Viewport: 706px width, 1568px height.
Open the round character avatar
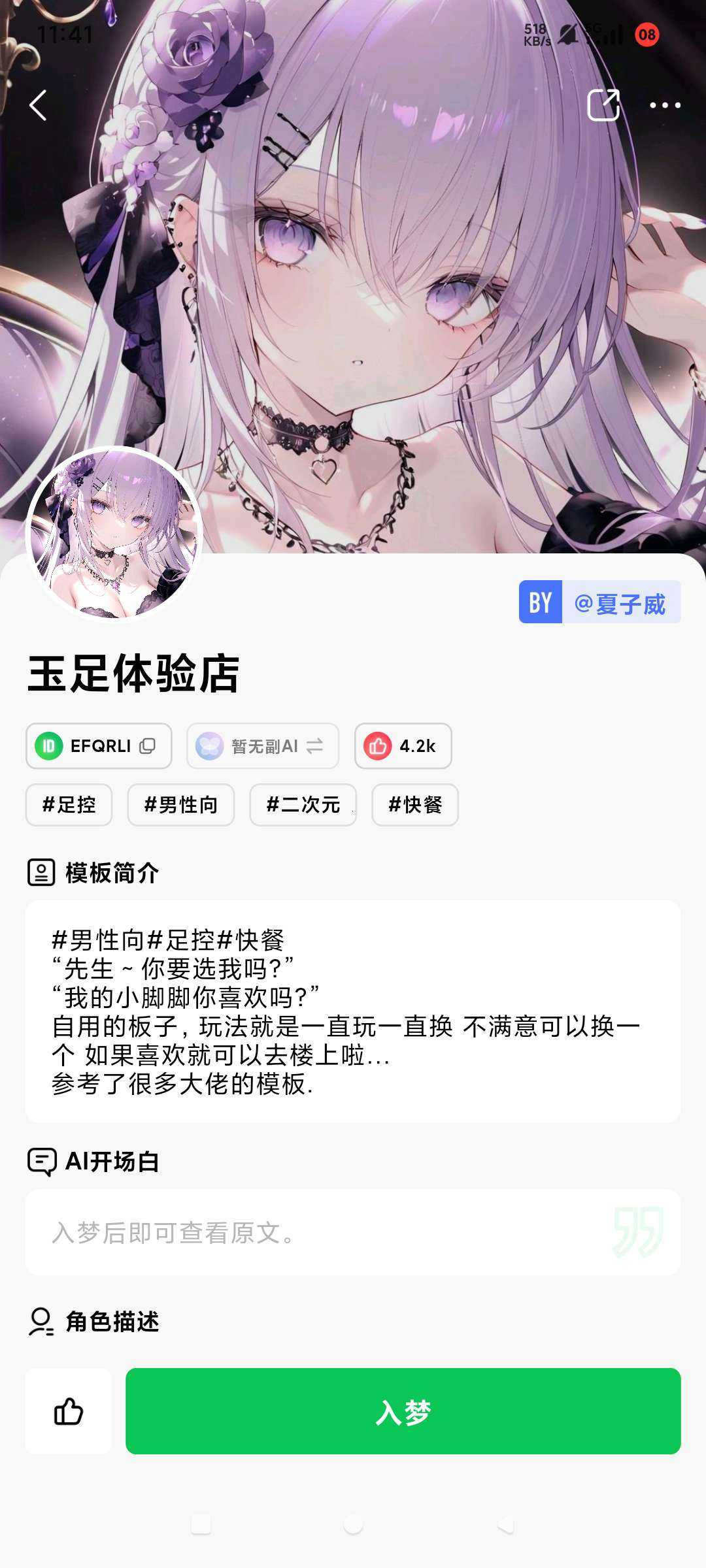click(114, 534)
